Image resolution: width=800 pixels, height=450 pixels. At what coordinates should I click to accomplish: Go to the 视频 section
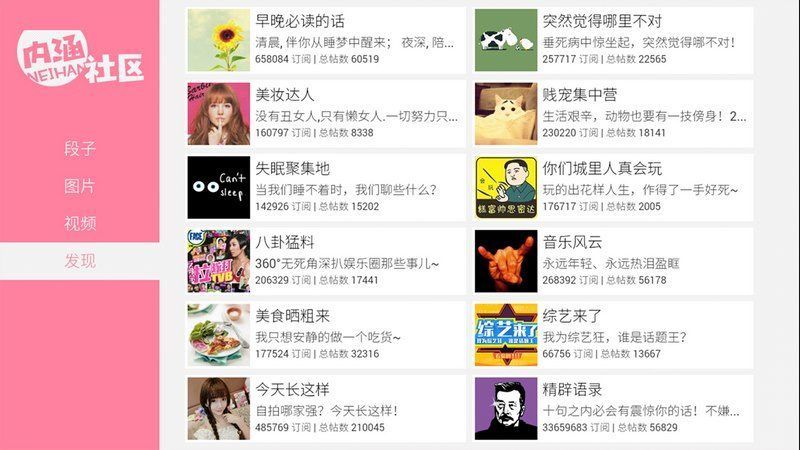pos(80,223)
